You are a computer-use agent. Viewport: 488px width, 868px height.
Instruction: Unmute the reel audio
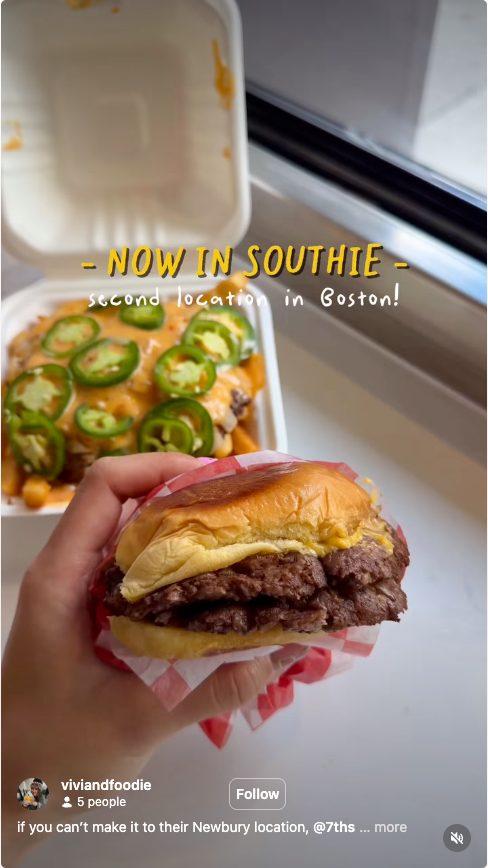(456, 838)
